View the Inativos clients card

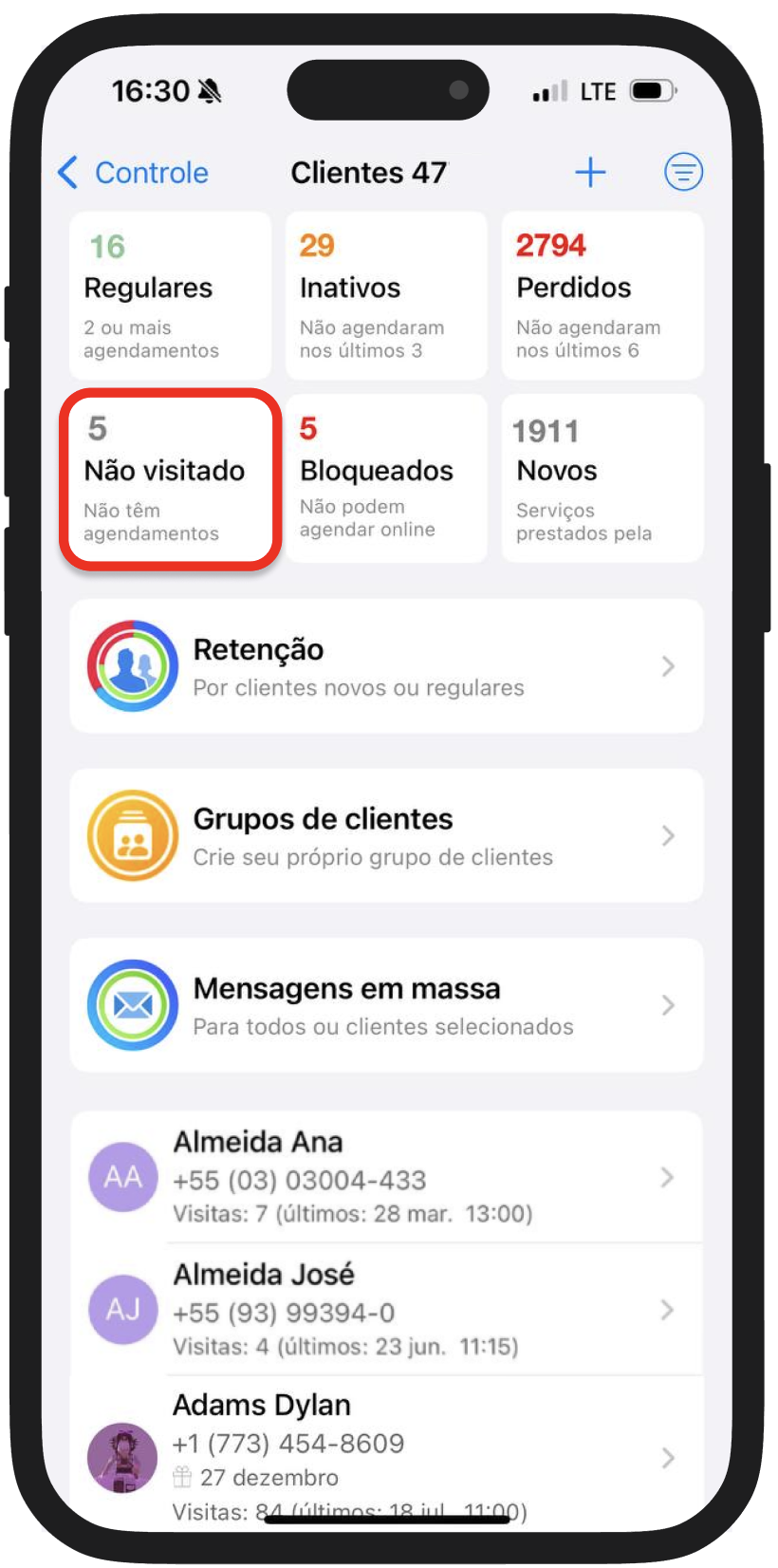click(386, 296)
